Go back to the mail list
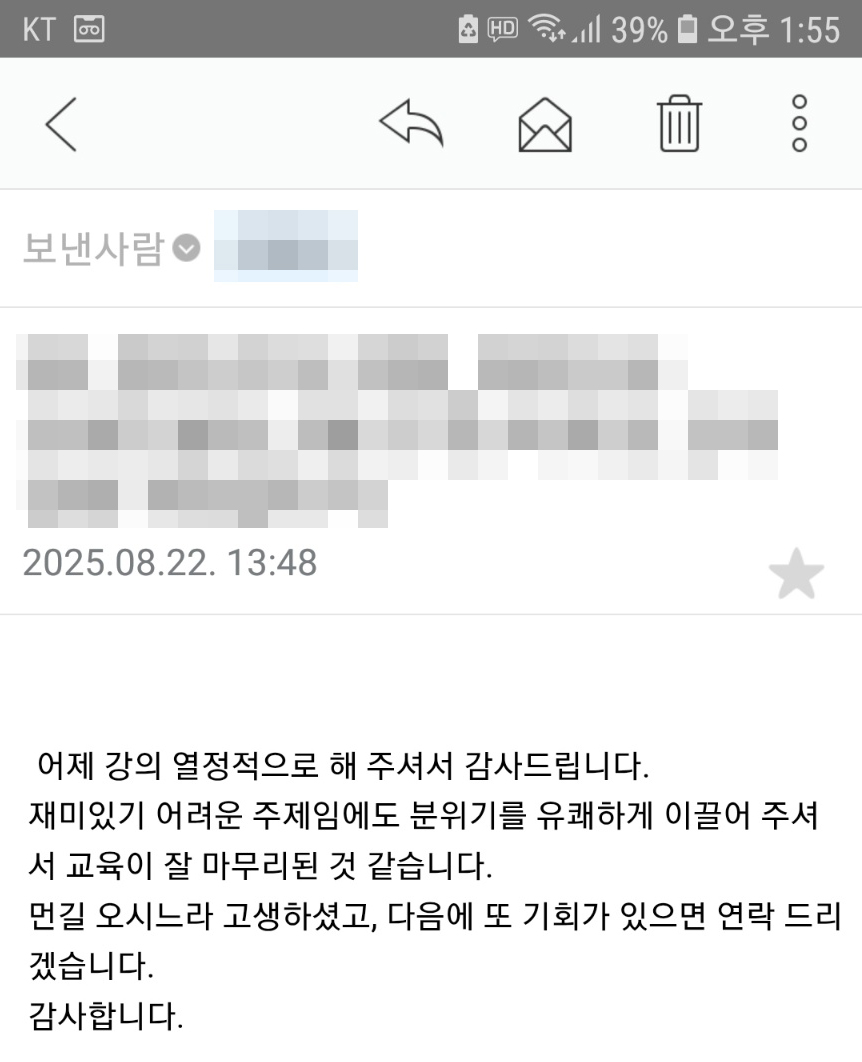This screenshot has width=862, height=1062. coord(61,124)
